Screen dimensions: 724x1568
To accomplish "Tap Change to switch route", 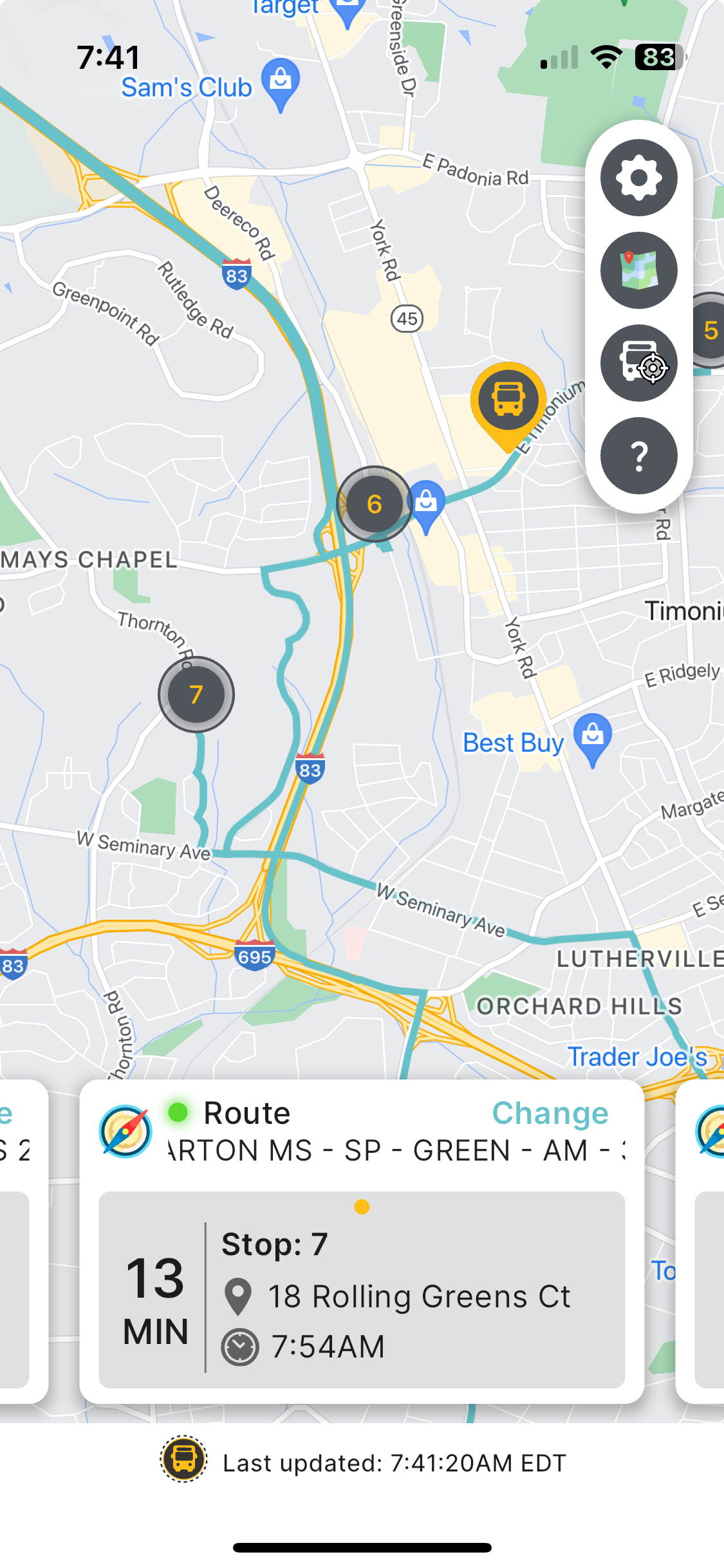I will [x=550, y=1114].
